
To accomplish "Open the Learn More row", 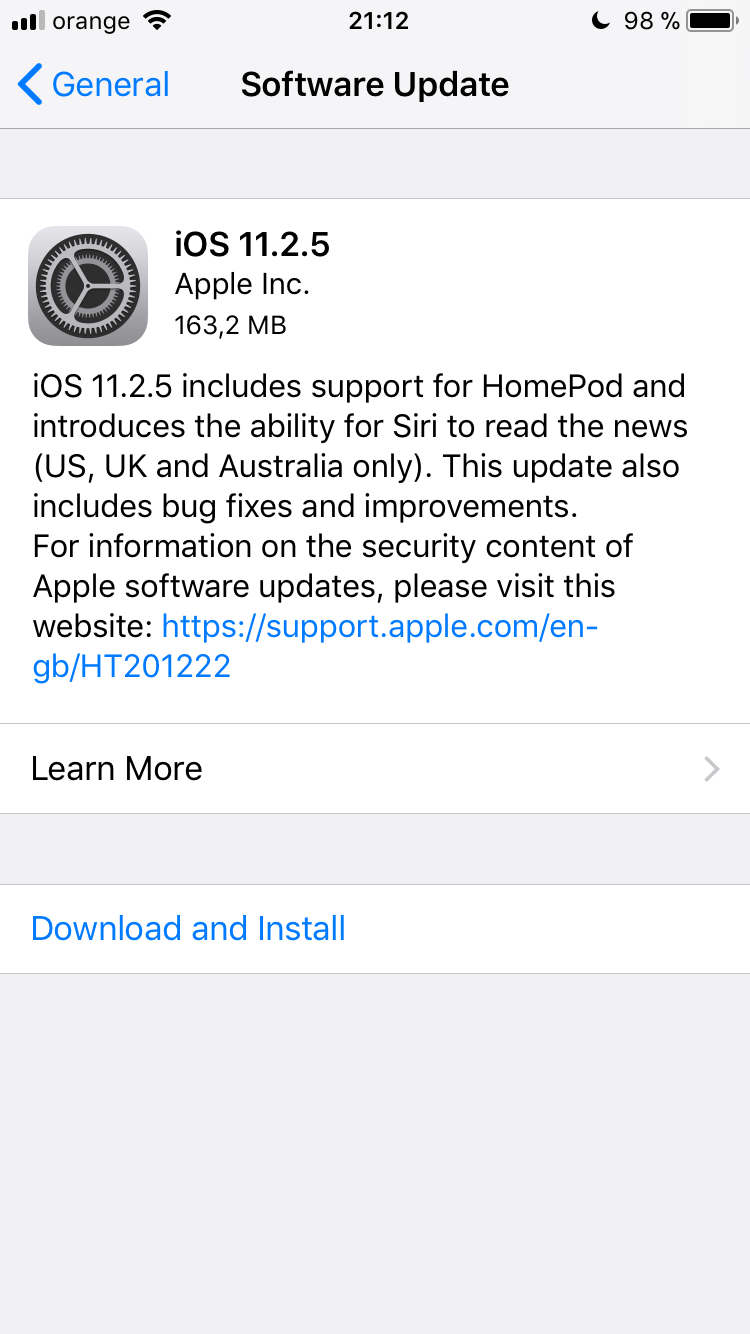I will point(375,768).
